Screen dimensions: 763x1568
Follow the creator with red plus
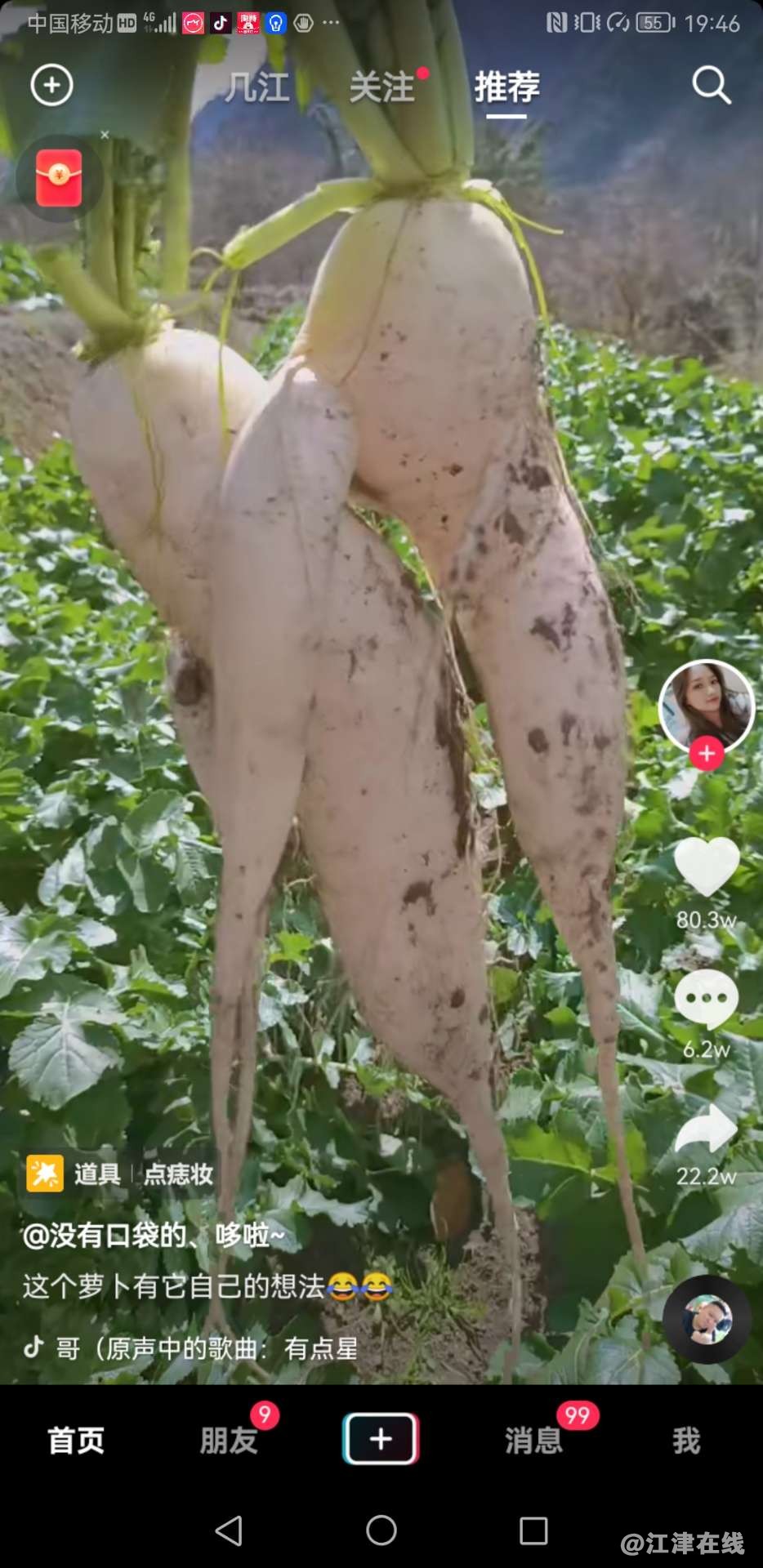tap(707, 754)
